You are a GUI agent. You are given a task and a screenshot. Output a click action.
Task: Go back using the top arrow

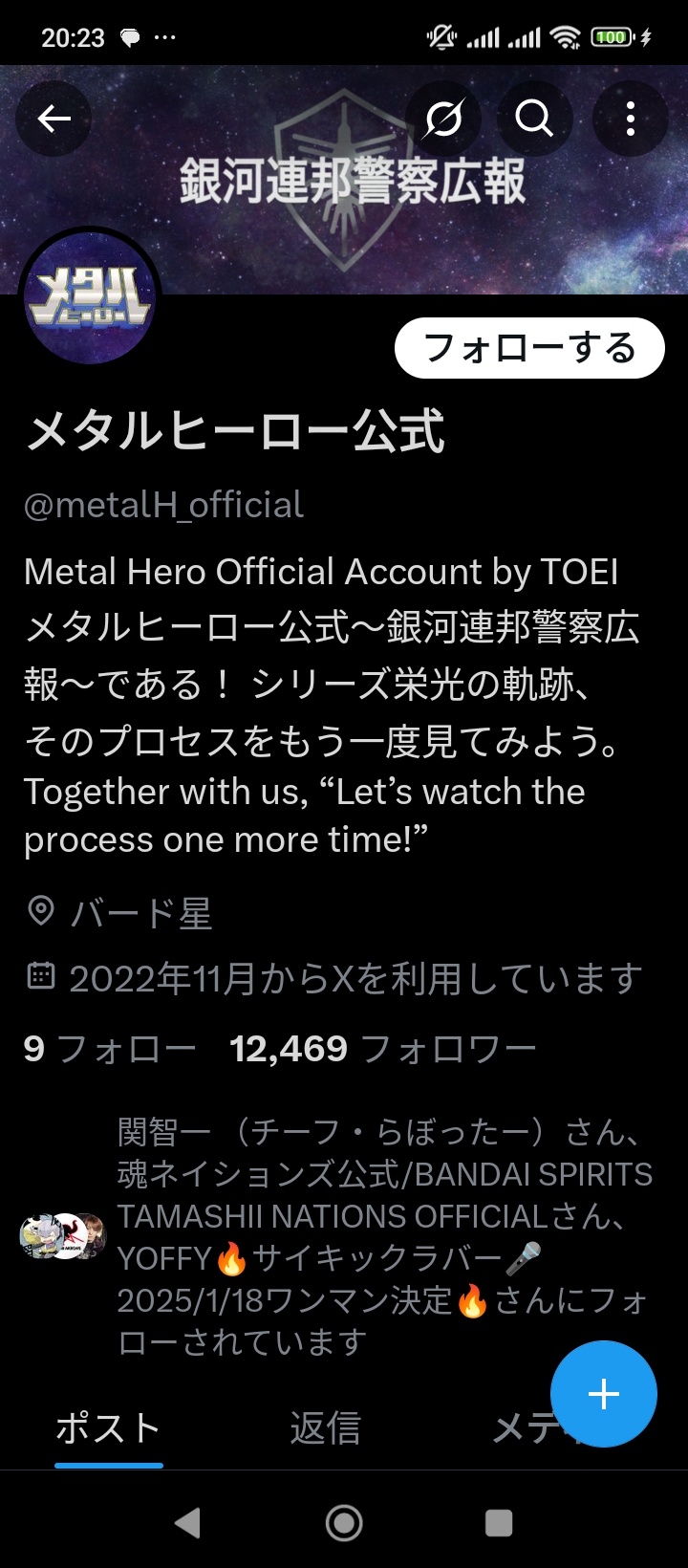[x=54, y=119]
